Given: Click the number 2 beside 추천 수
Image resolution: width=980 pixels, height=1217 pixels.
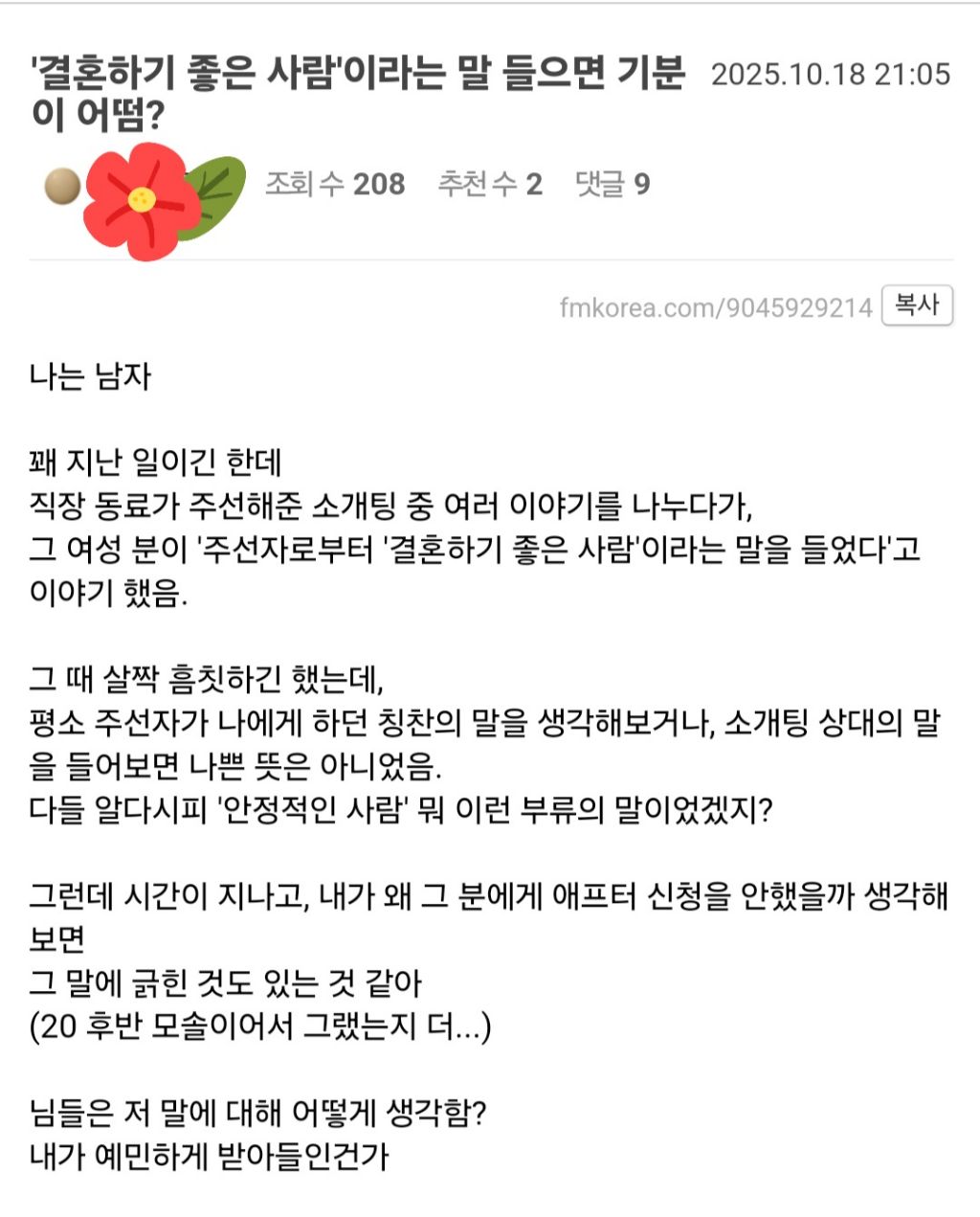Looking at the screenshot, I should coord(532,185).
